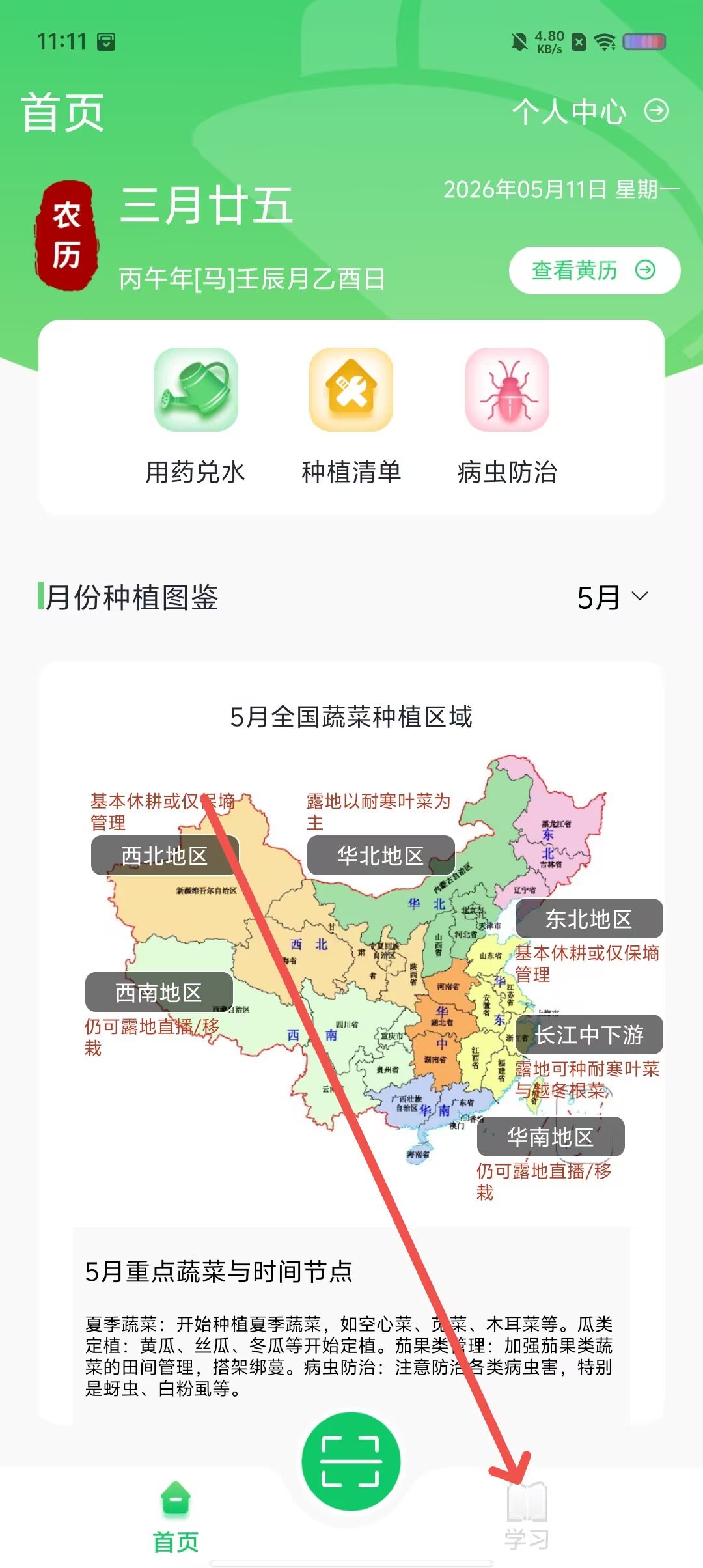
Task: Select the 华北地区 region label
Action: click(381, 855)
